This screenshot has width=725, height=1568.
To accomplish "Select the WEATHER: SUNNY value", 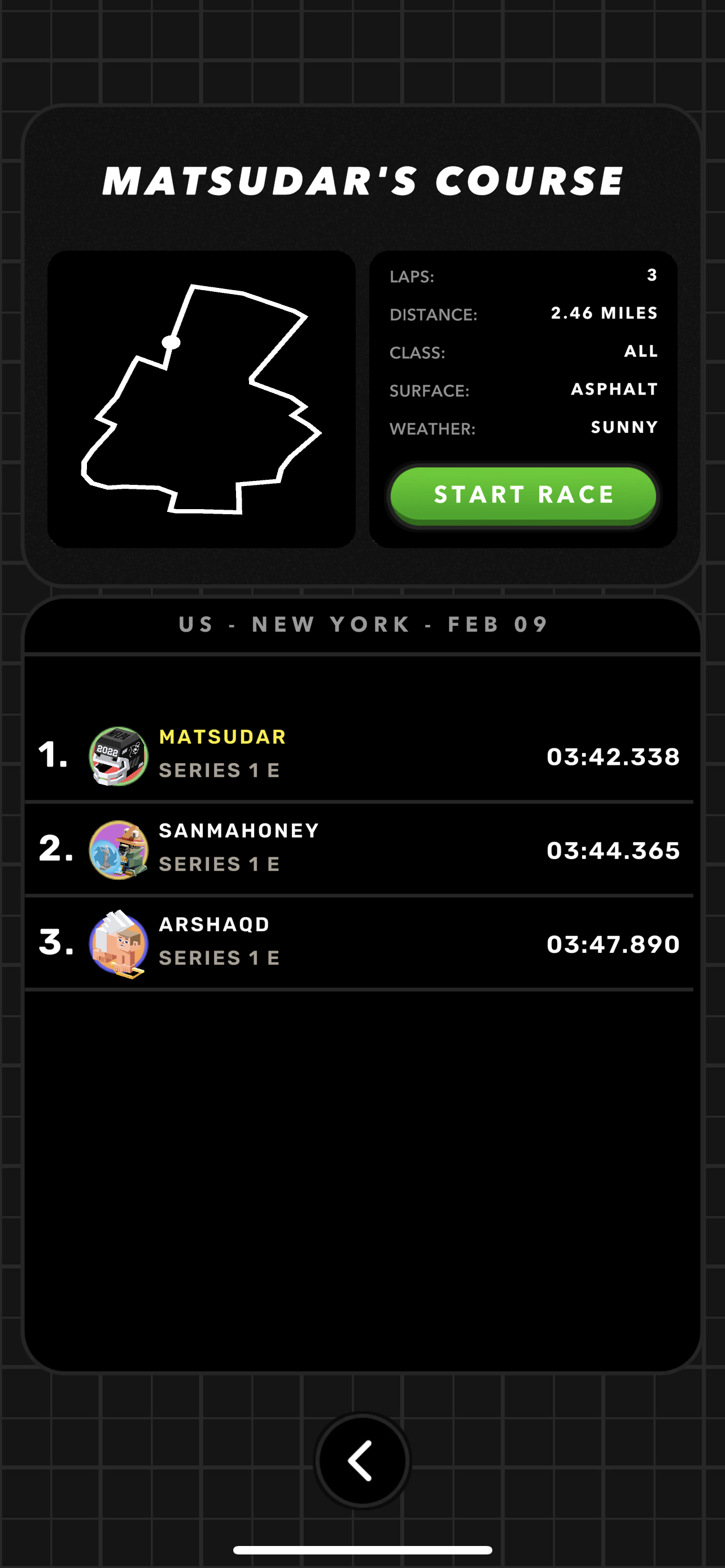I will pos(523,427).
